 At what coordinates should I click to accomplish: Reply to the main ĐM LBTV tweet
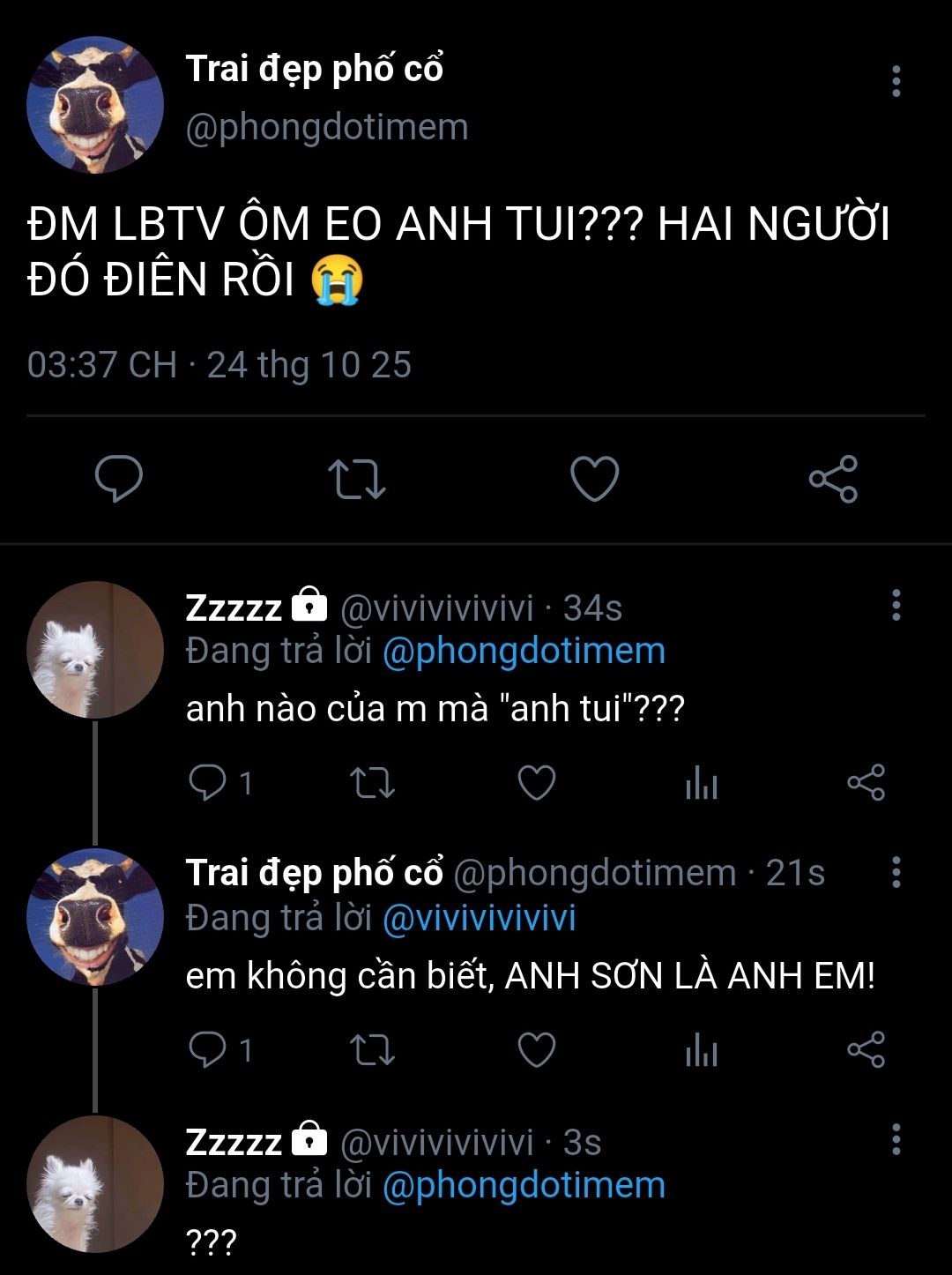[119, 479]
